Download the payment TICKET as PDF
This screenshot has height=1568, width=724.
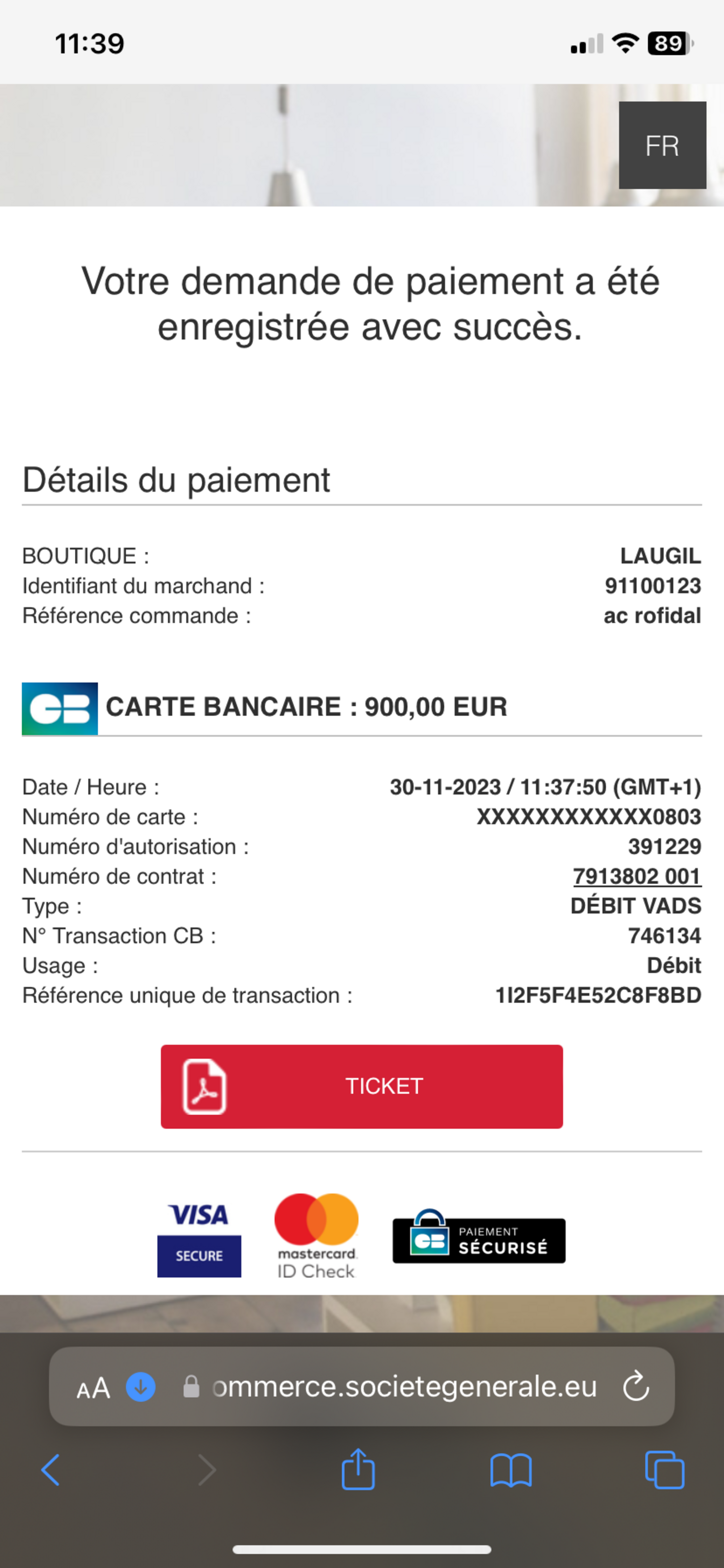point(361,1087)
